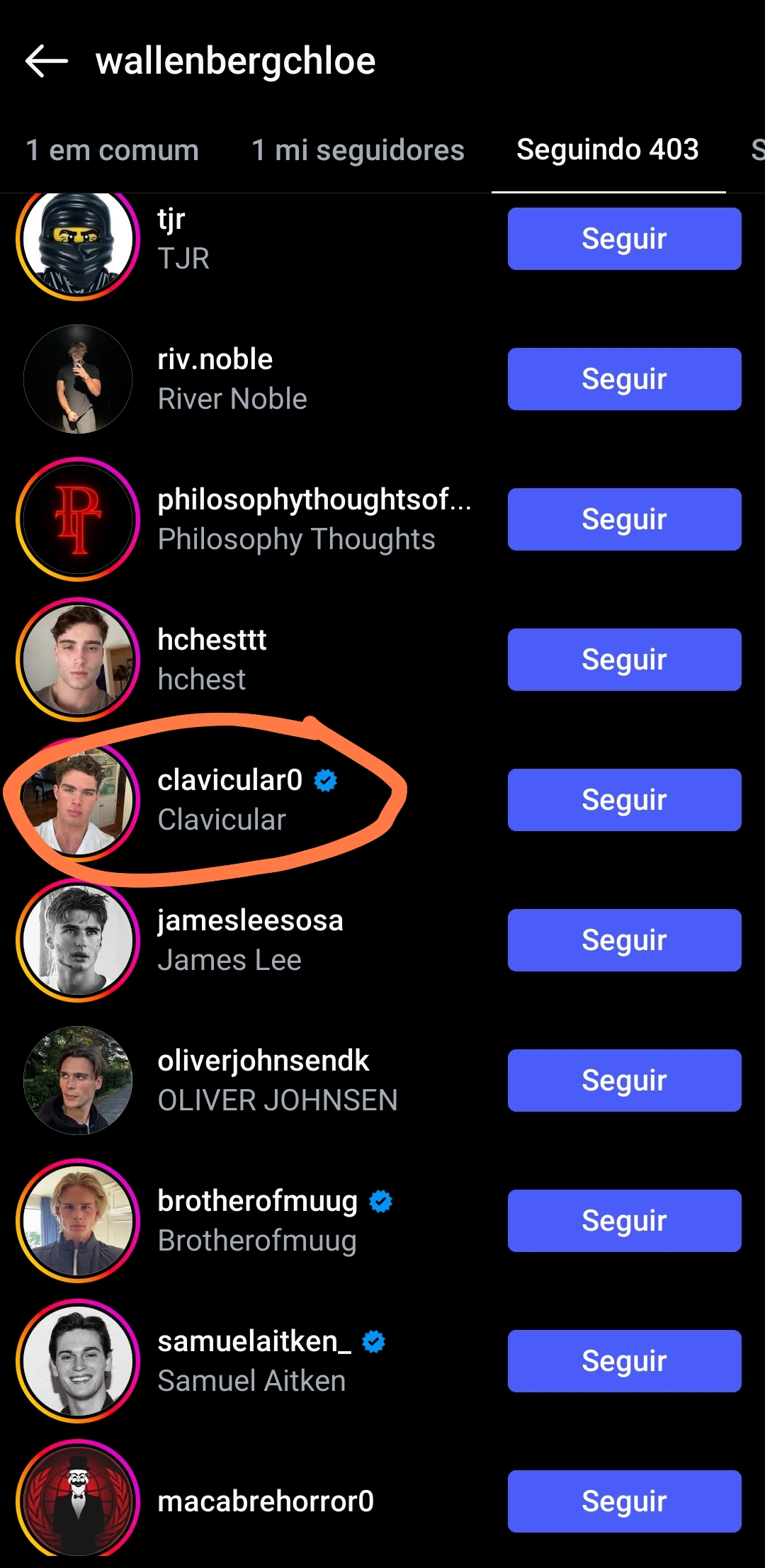Image resolution: width=765 pixels, height=1568 pixels.
Task: Follow oliverjohnsendk
Action: pos(624,1081)
